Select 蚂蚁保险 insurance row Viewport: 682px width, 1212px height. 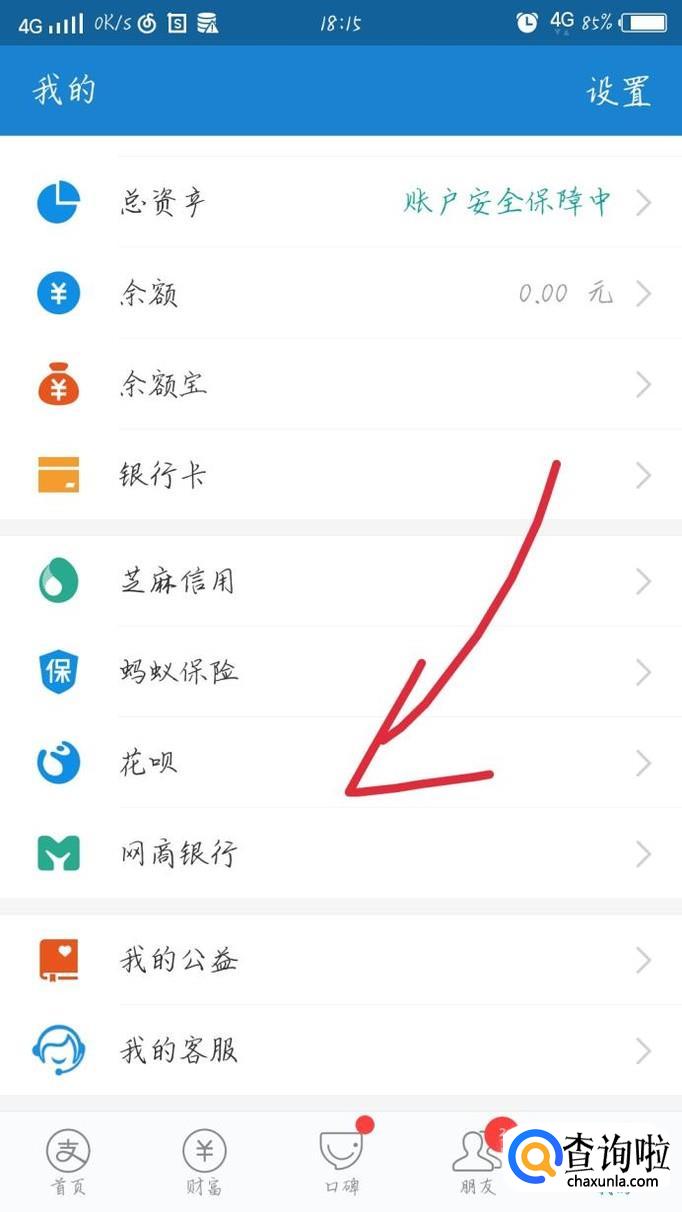pyautogui.click(x=340, y=672)
